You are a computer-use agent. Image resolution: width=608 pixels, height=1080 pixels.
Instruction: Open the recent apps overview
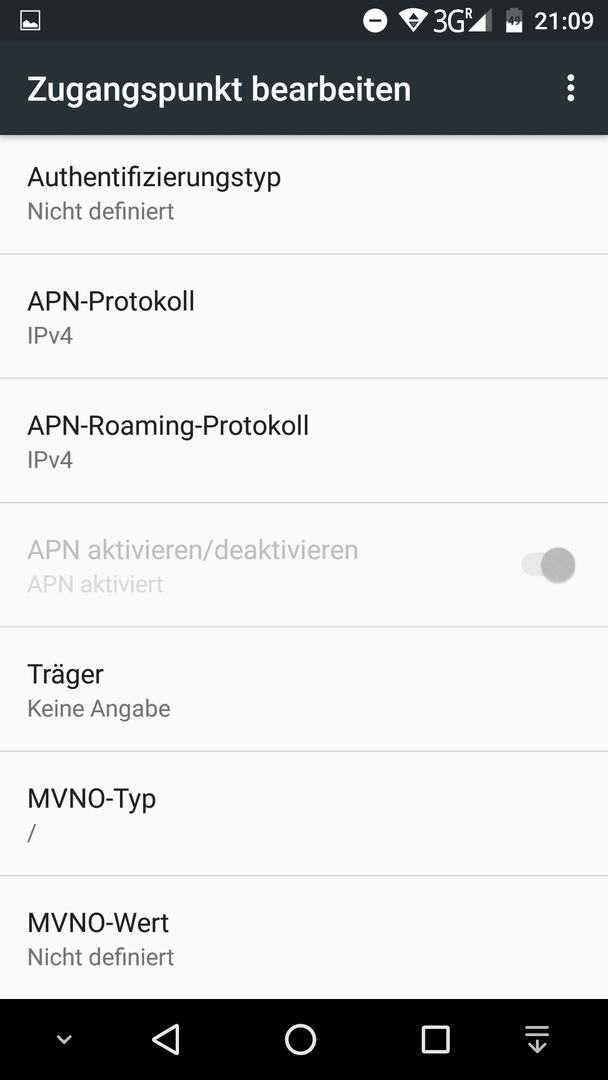436,1039
